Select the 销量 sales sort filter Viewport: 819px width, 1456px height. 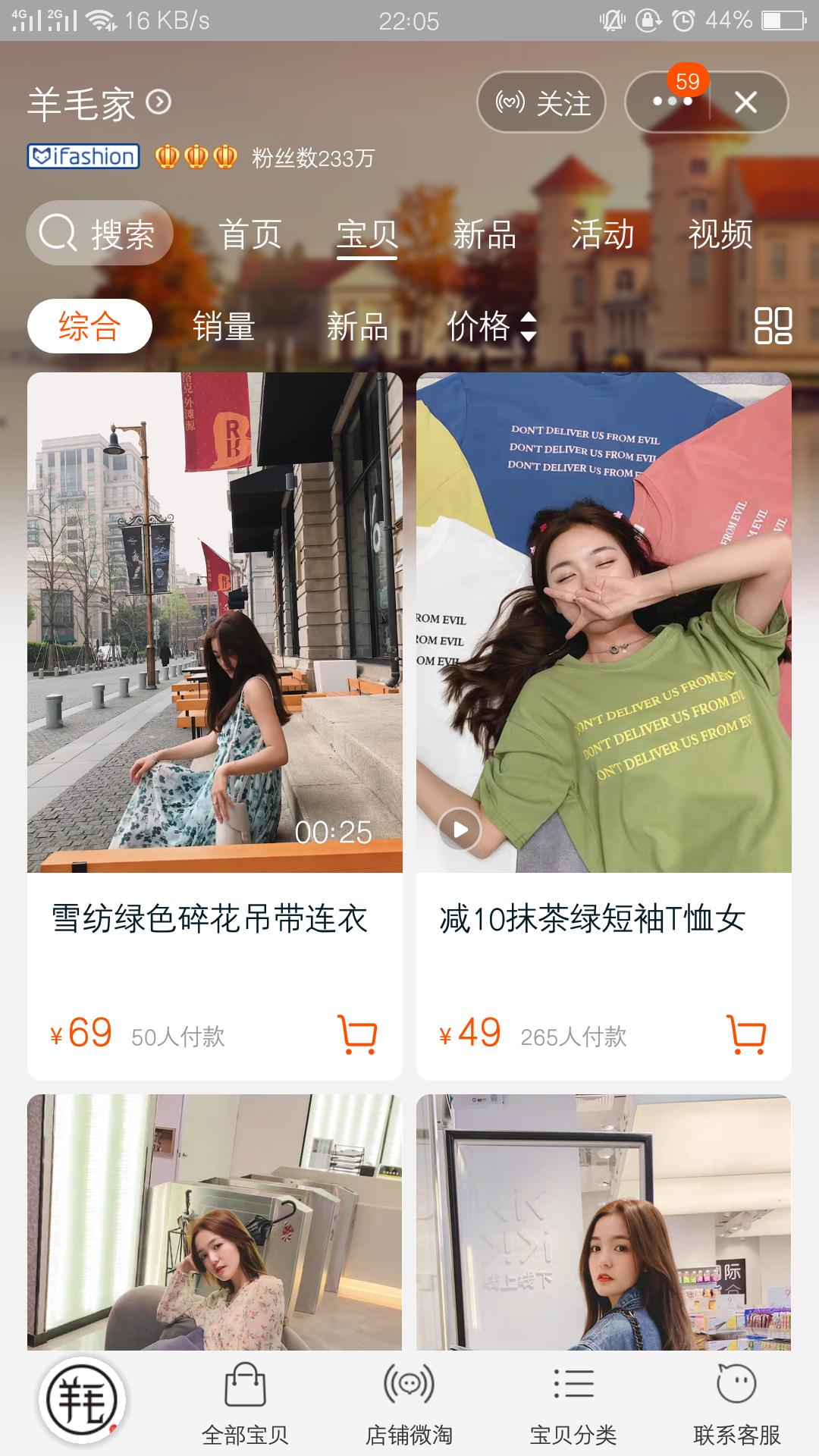(224, 326)
